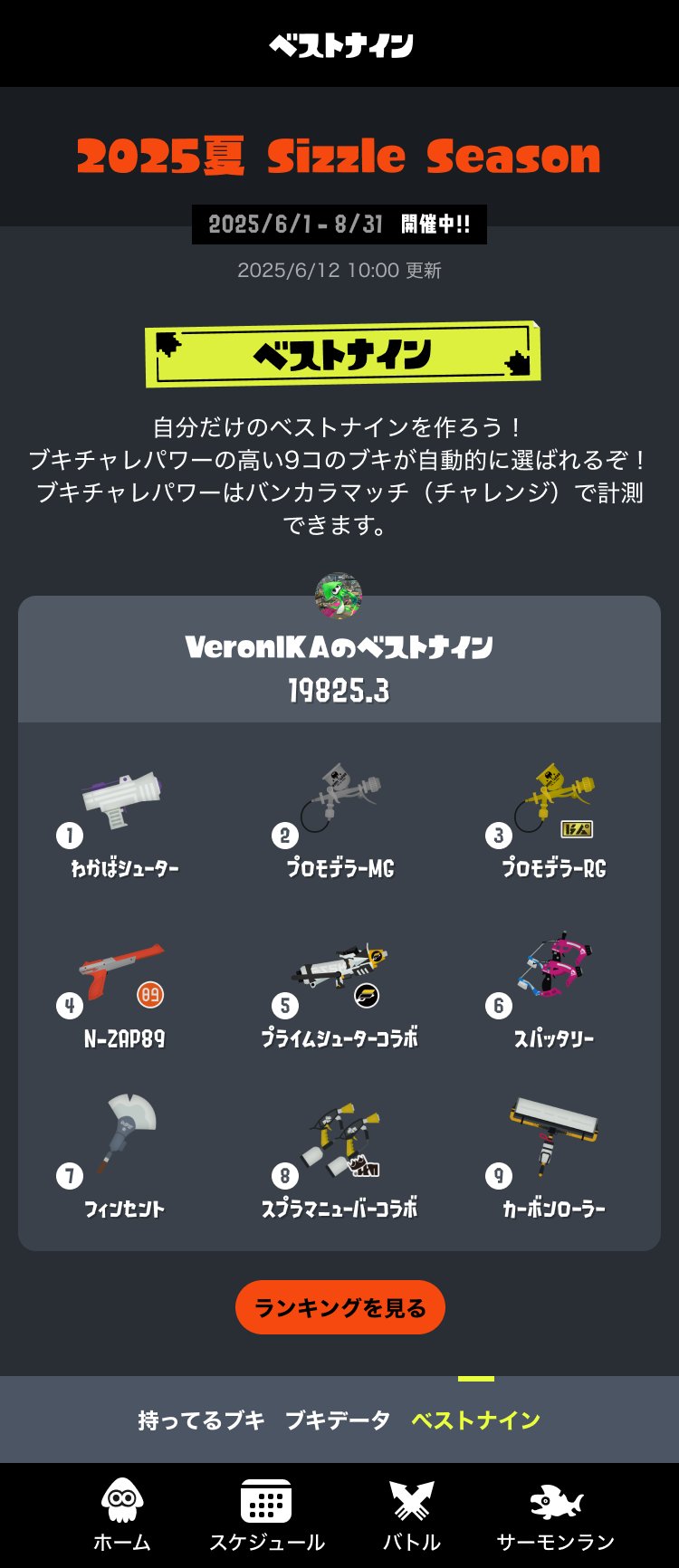Switch to the バトル section

pos(412,1515)
